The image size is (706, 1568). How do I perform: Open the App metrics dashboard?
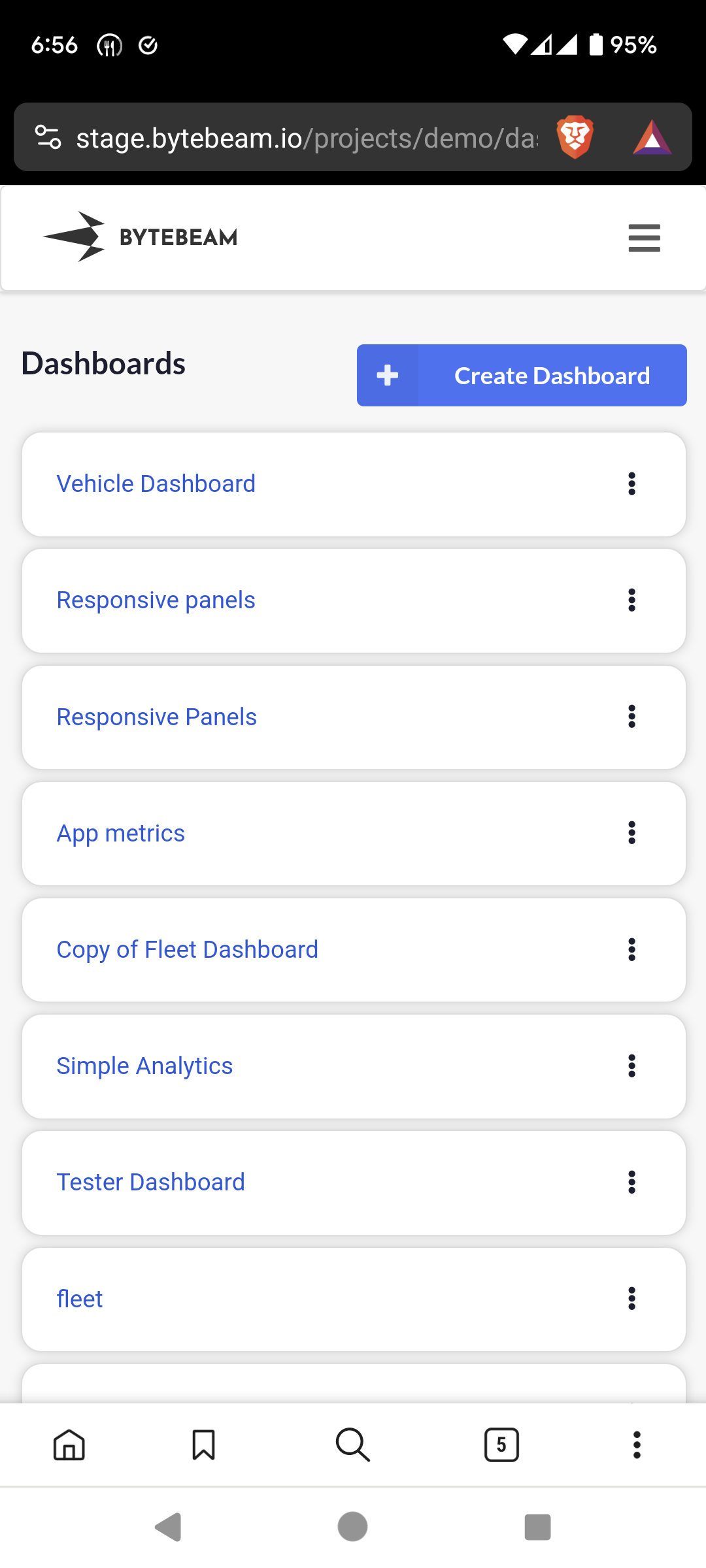pos(120,834)
